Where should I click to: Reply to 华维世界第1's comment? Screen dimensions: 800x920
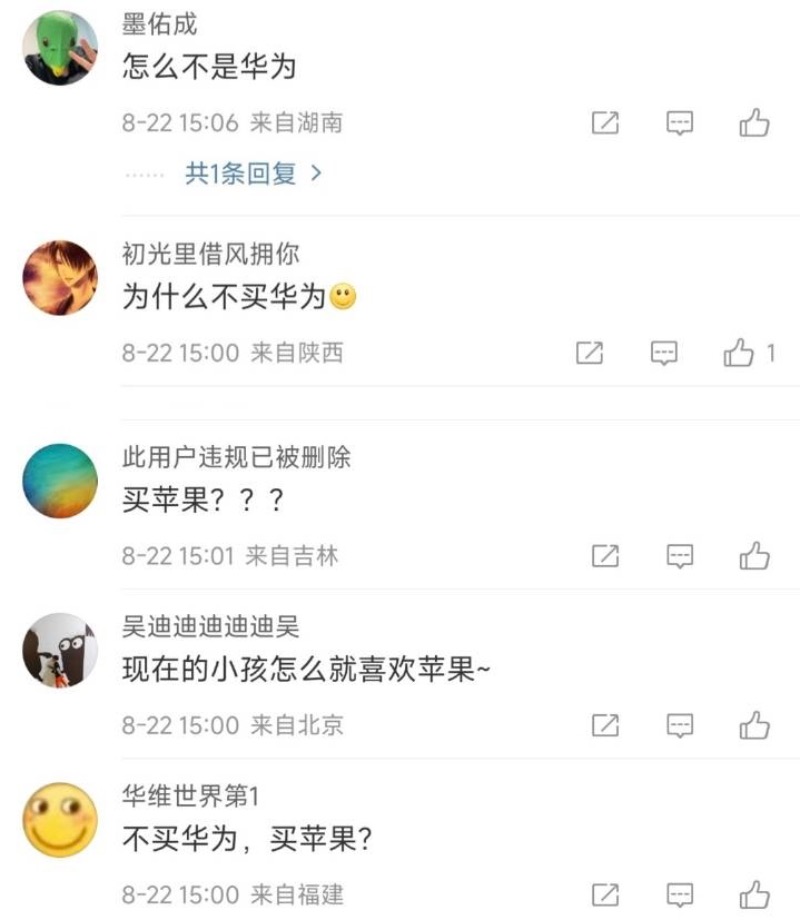680,893
